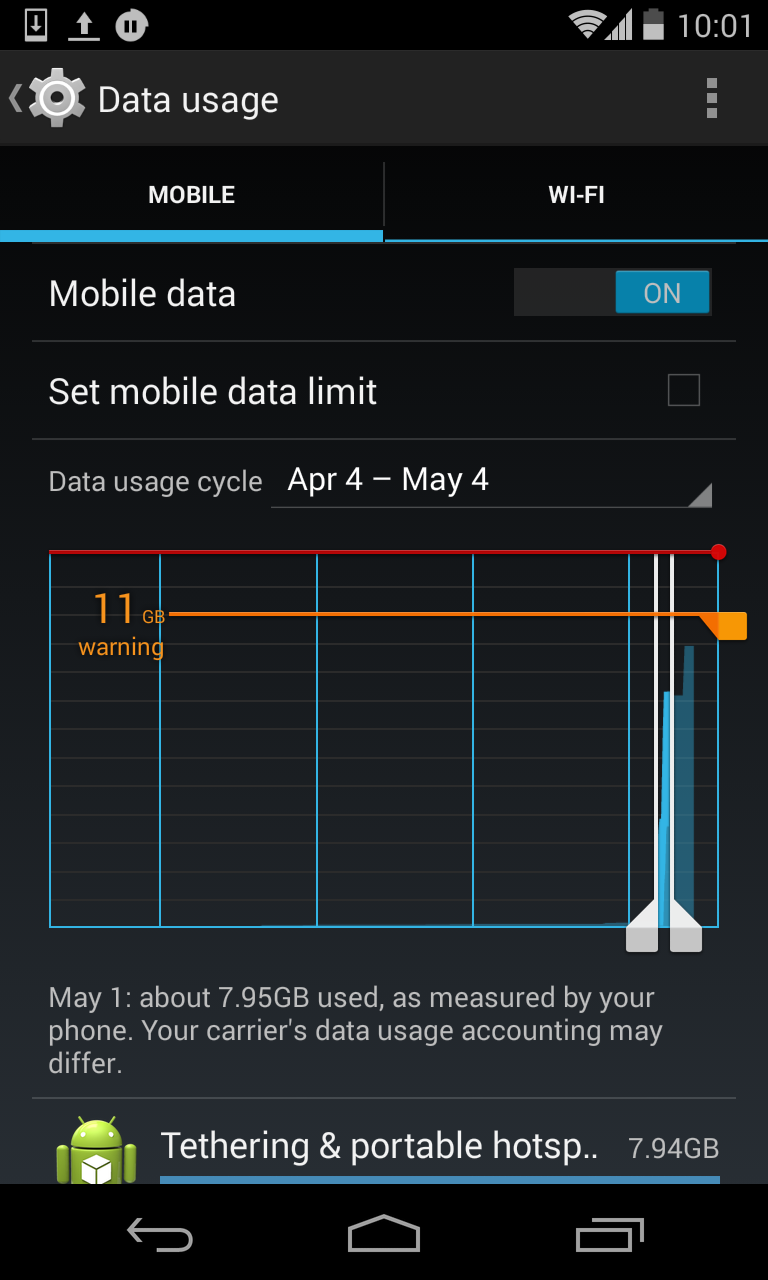Tap the system back button
The width and height of the screenshot is (768, 1280).
pyautogui.click(x=160, y=1234)
